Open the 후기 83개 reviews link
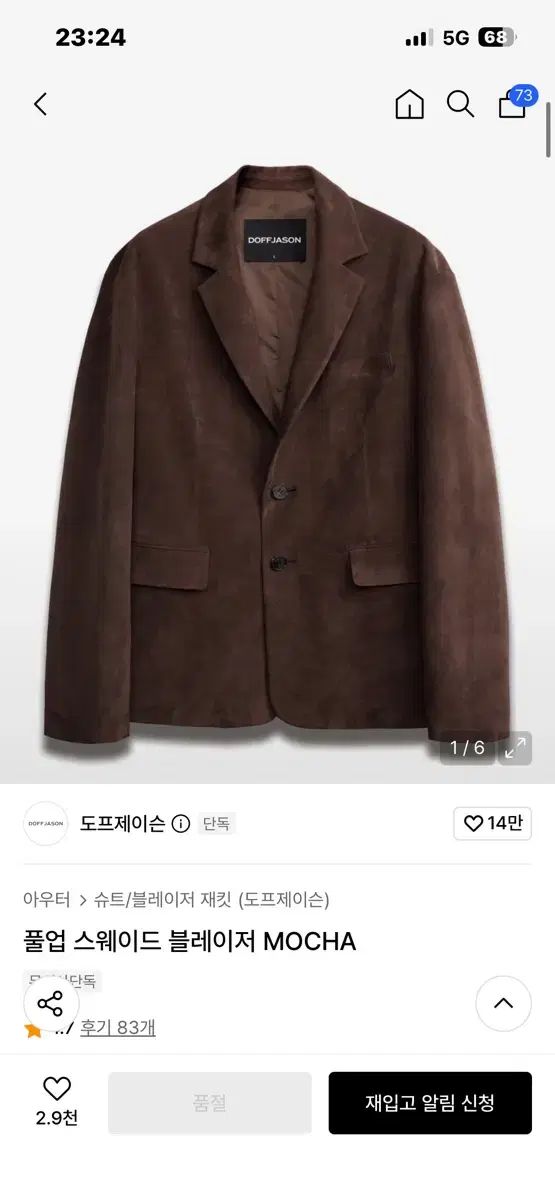The height and width of the screenshot is (1200, 555). (118, 1027)
